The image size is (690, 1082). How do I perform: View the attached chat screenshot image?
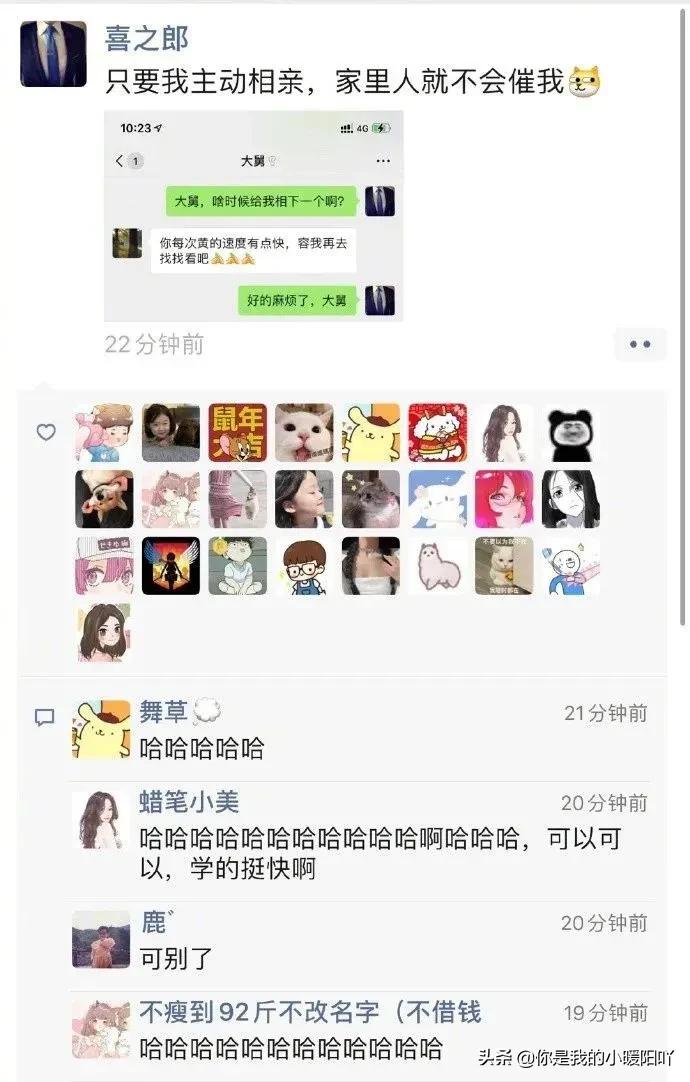254,215
